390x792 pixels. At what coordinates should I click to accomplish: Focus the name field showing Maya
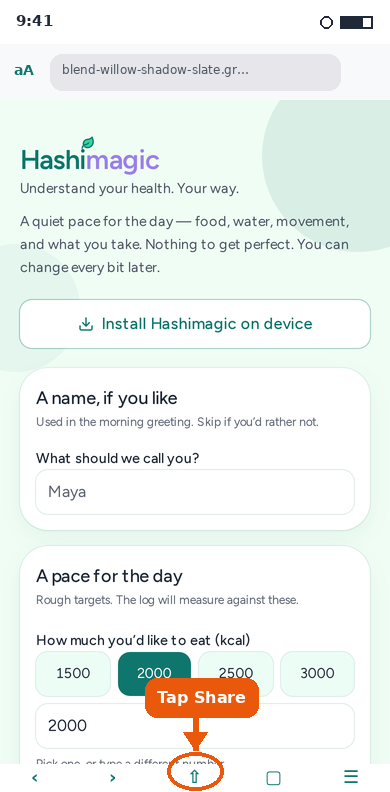coord(195,492)
